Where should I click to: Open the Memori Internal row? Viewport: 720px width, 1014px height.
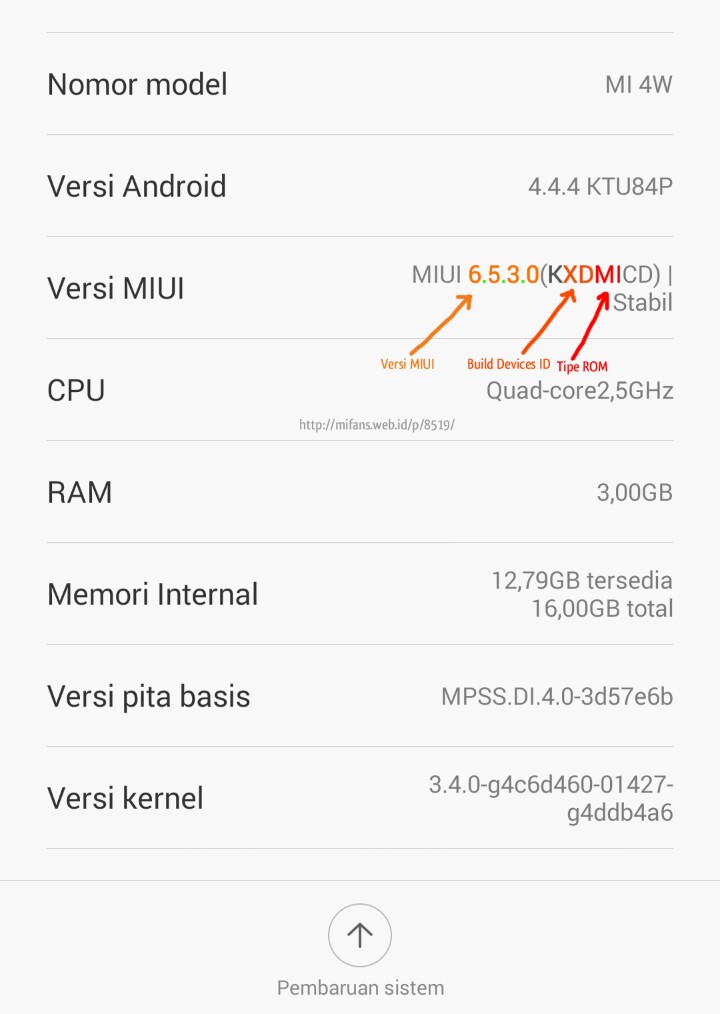(x=360, y=594)
